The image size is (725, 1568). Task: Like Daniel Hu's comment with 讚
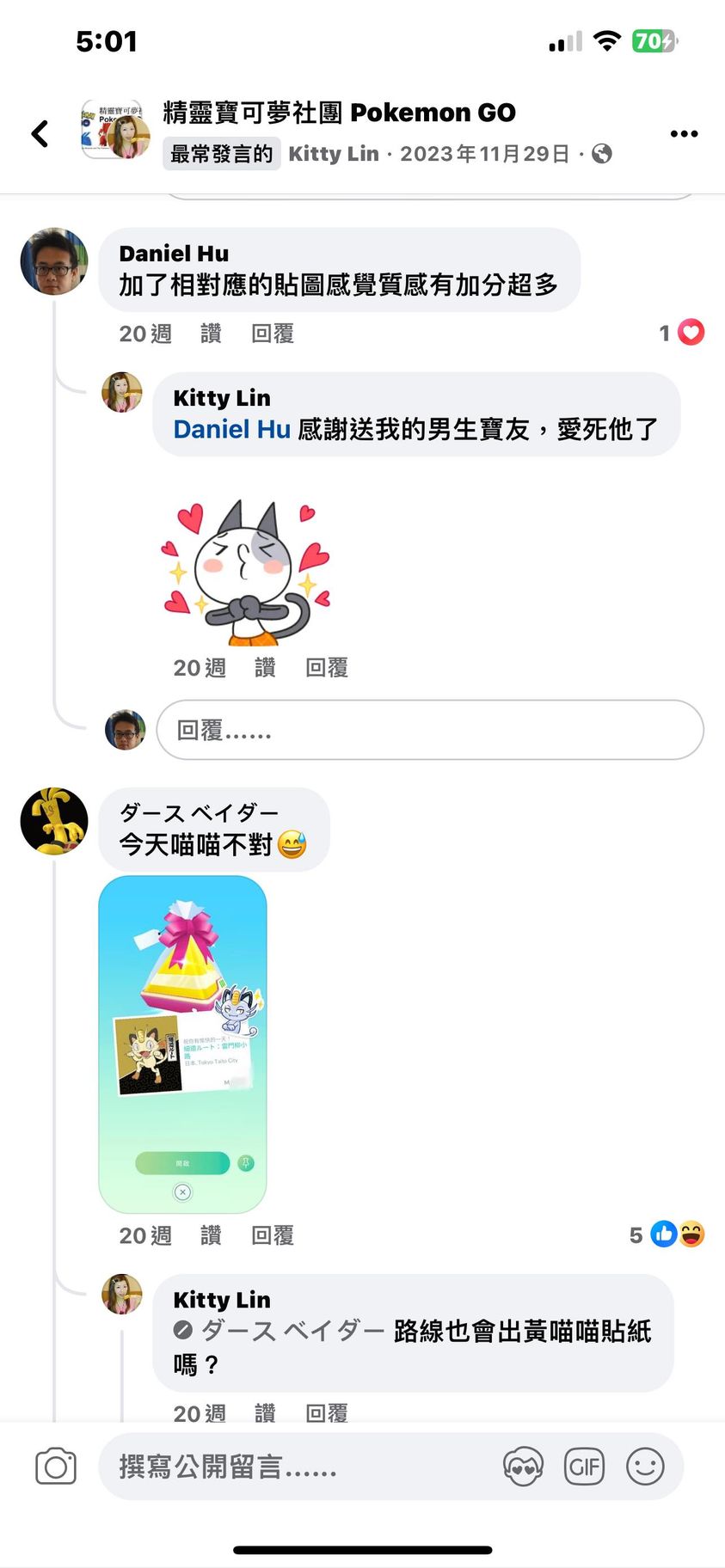coord(211,334)
